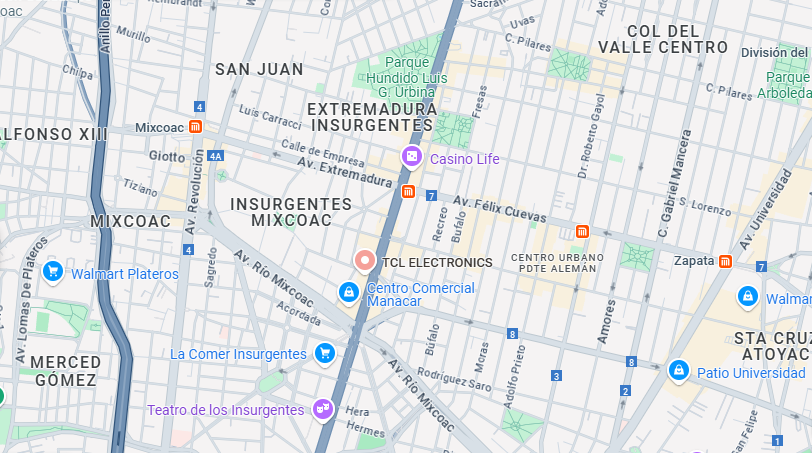Select the TCL ELECTRONICS location pin
This screenshot has height=453, width=812.
click(365, 261)
